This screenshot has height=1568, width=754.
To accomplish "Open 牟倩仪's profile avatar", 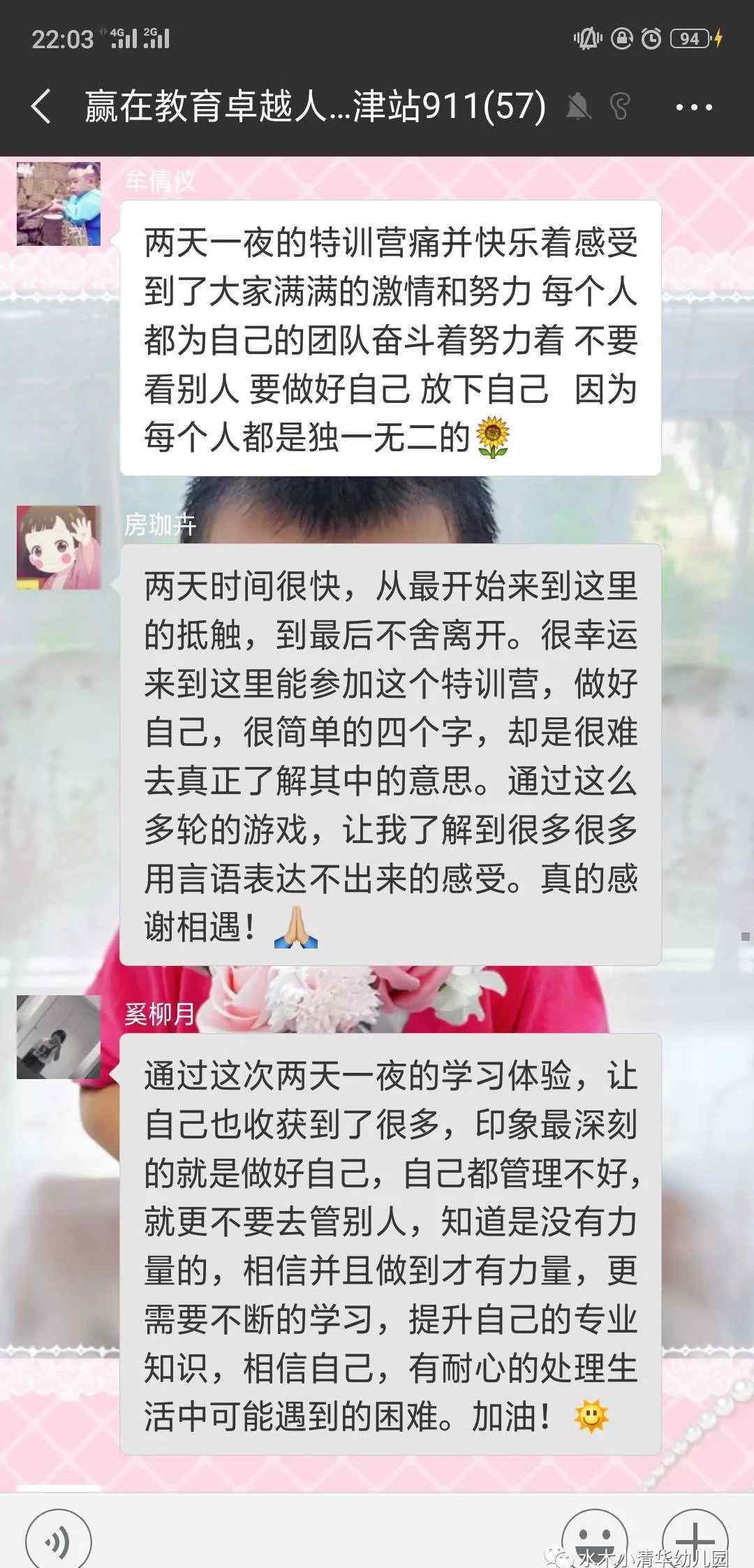I will [x=59, y=204].
